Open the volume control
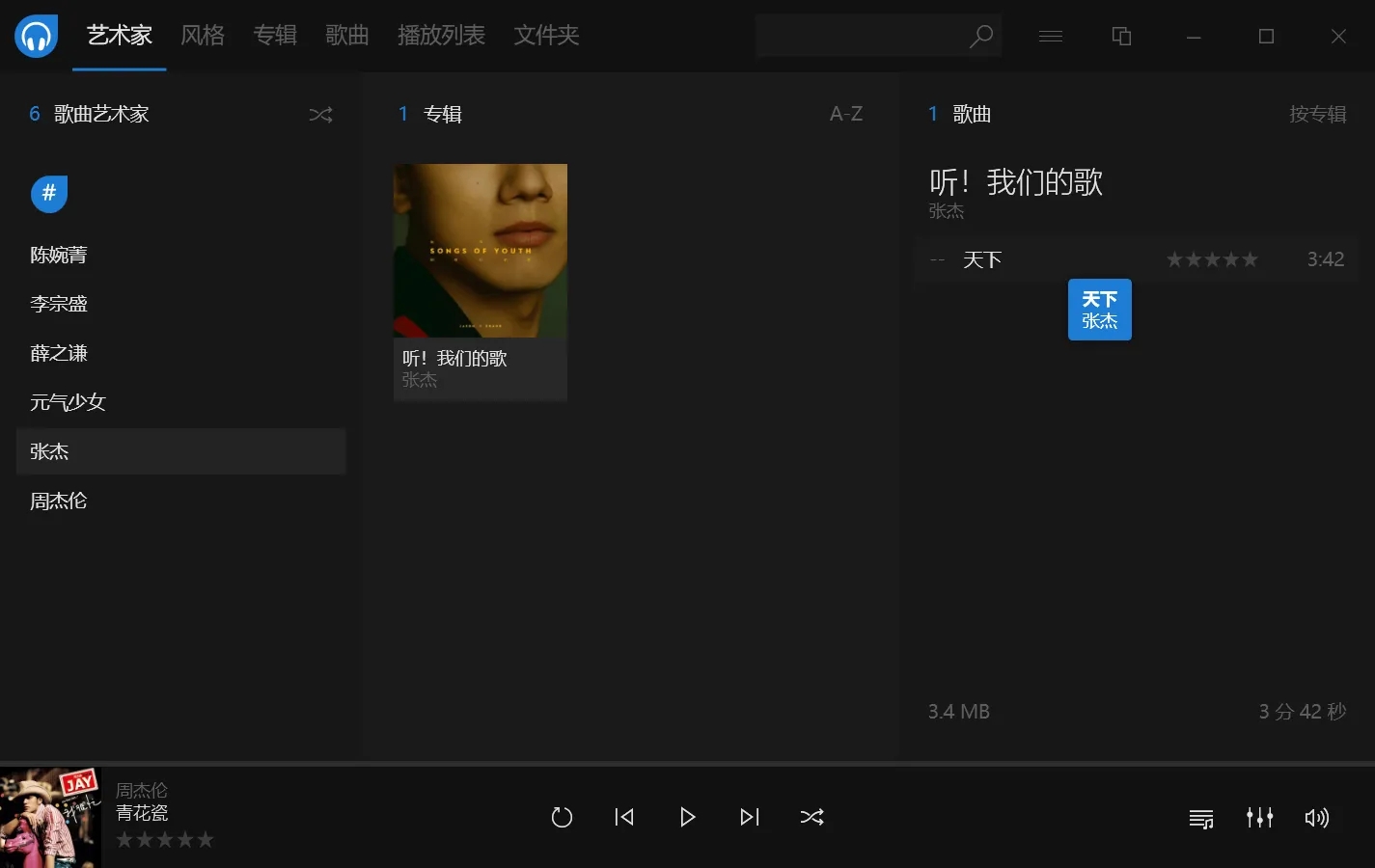Screen dimensions: 1375x868 1316,818
